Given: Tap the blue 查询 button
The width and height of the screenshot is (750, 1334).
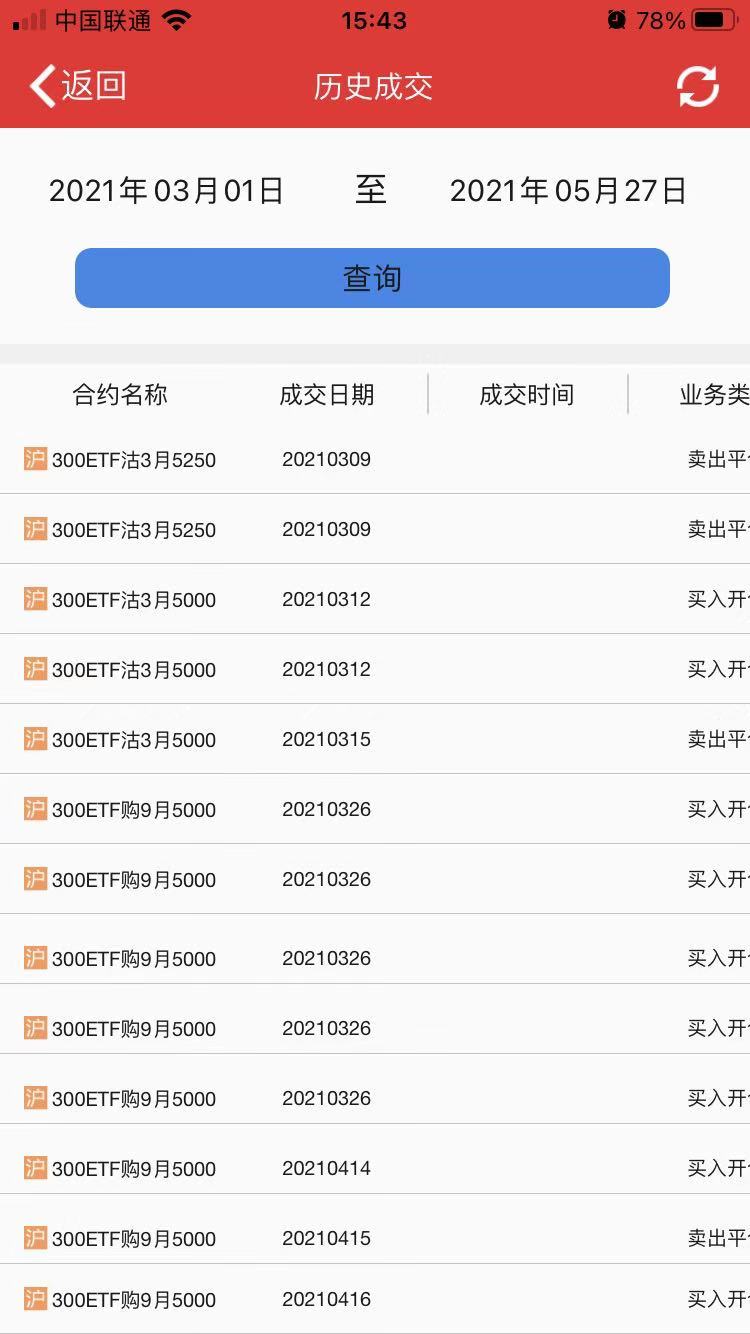Looking at the screenshot, I should pyautogui.click(x=372, y=278).
